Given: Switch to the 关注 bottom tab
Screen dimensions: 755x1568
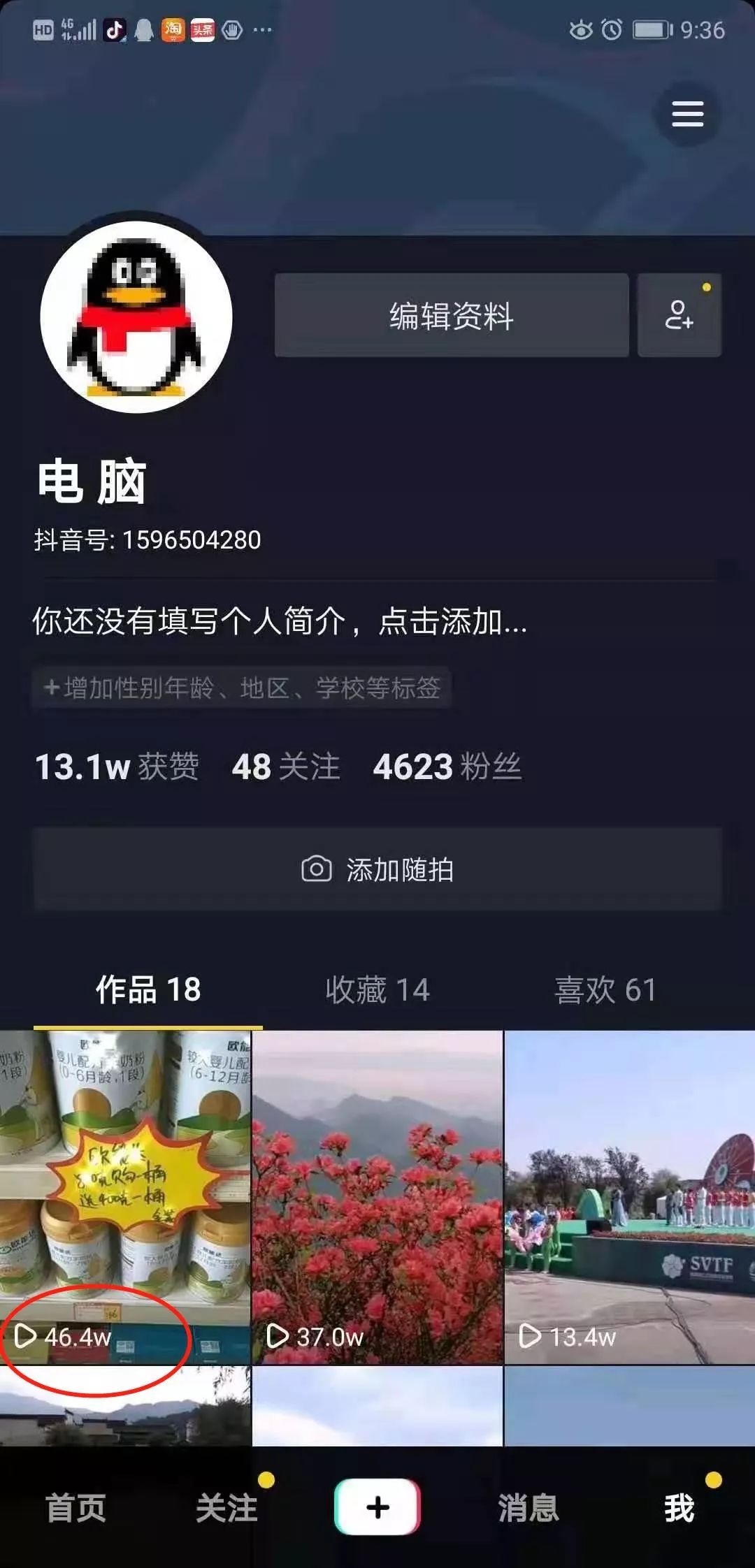Looking at the screenshot, I should [x=226, y=1507].
